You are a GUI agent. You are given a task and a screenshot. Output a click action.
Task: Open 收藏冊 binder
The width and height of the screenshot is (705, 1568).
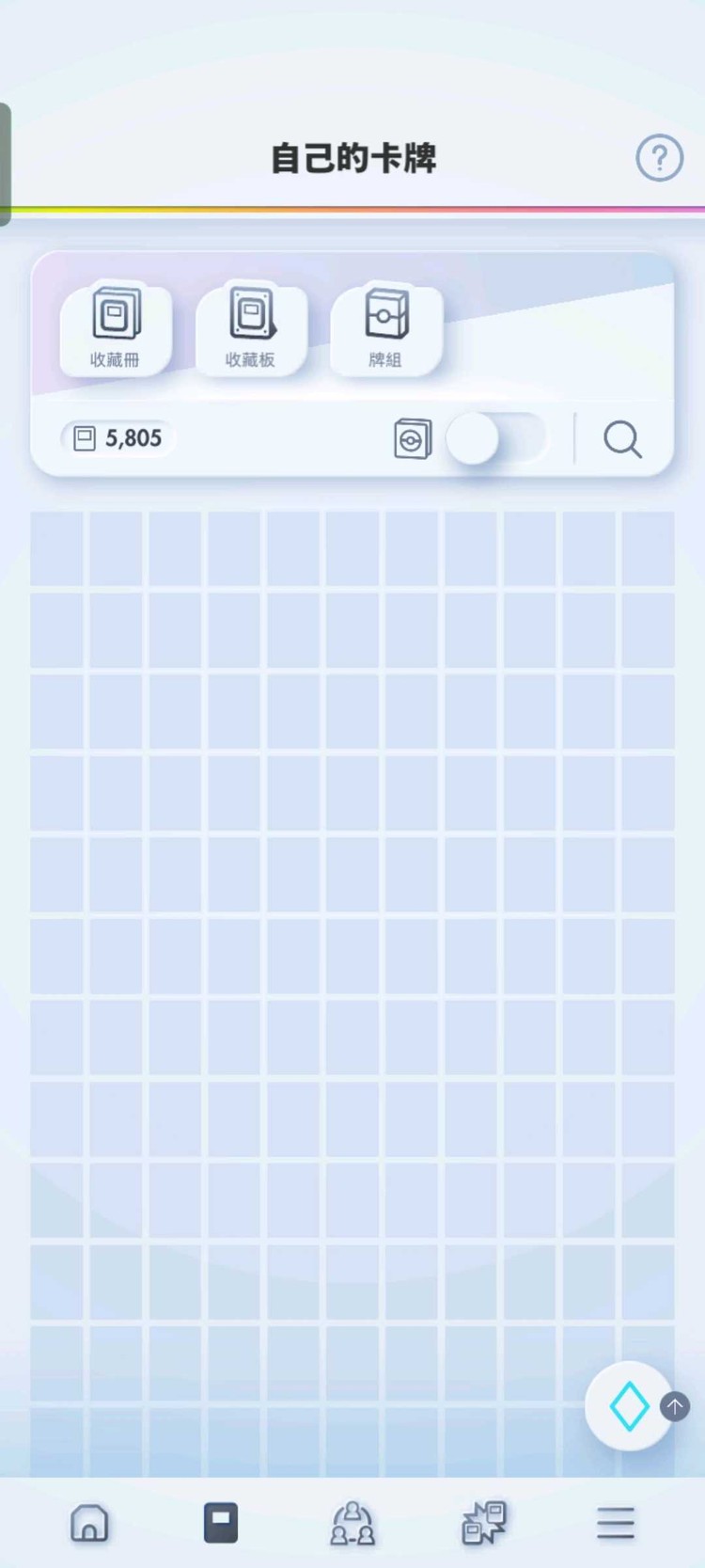tap(116, 328)
